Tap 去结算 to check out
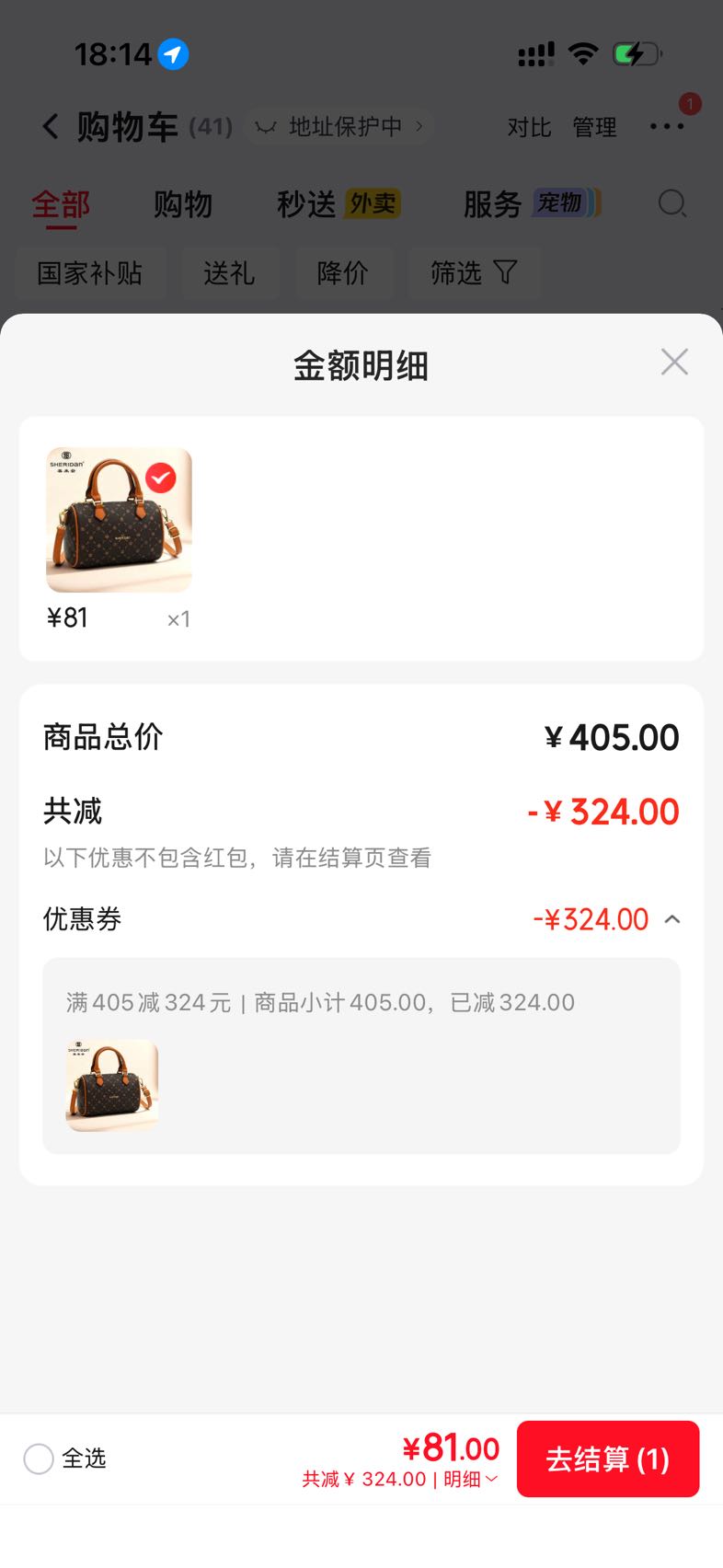This screenshot has height=1568, width=723. pyautogui.click(x=608, y=1458)
